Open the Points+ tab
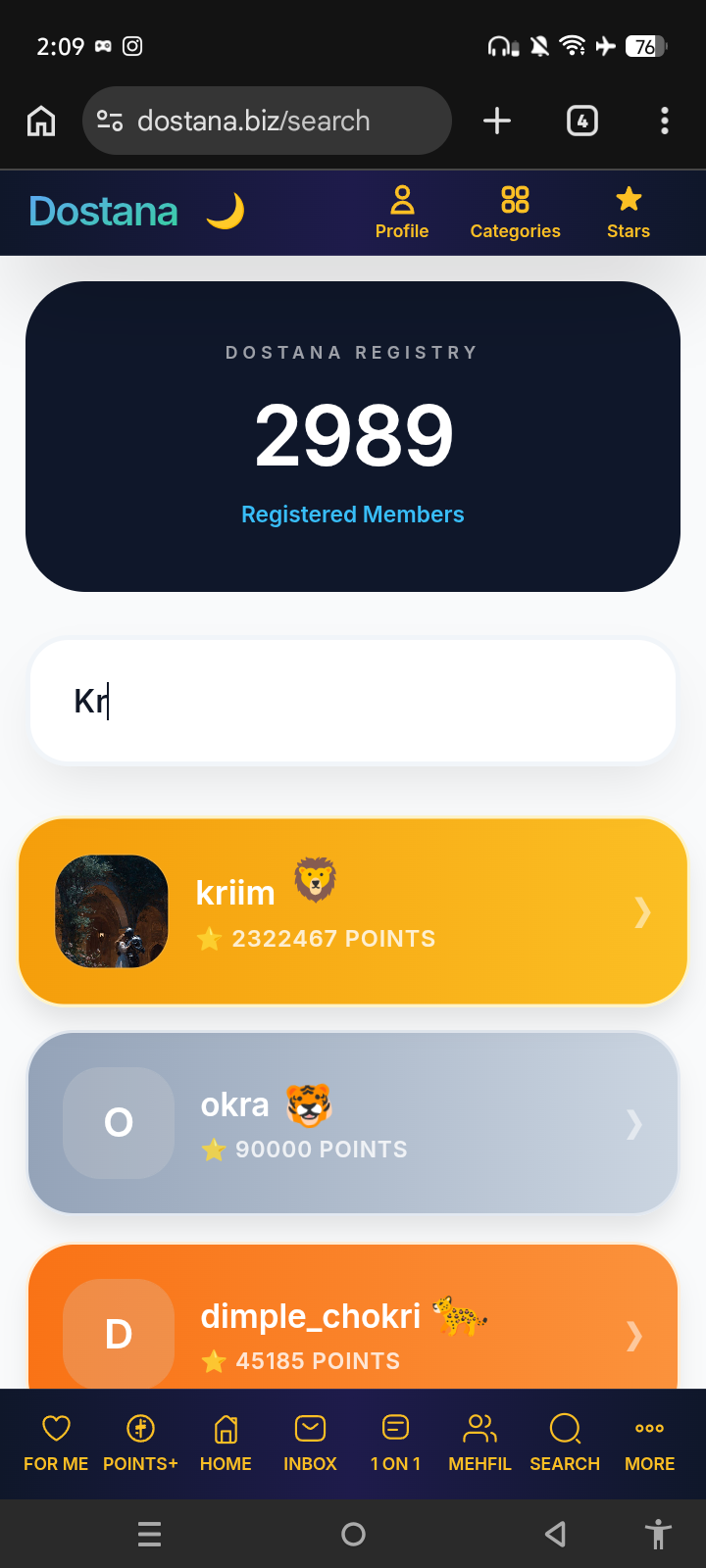This screenshot has width=706, height=1568. 140,1443
